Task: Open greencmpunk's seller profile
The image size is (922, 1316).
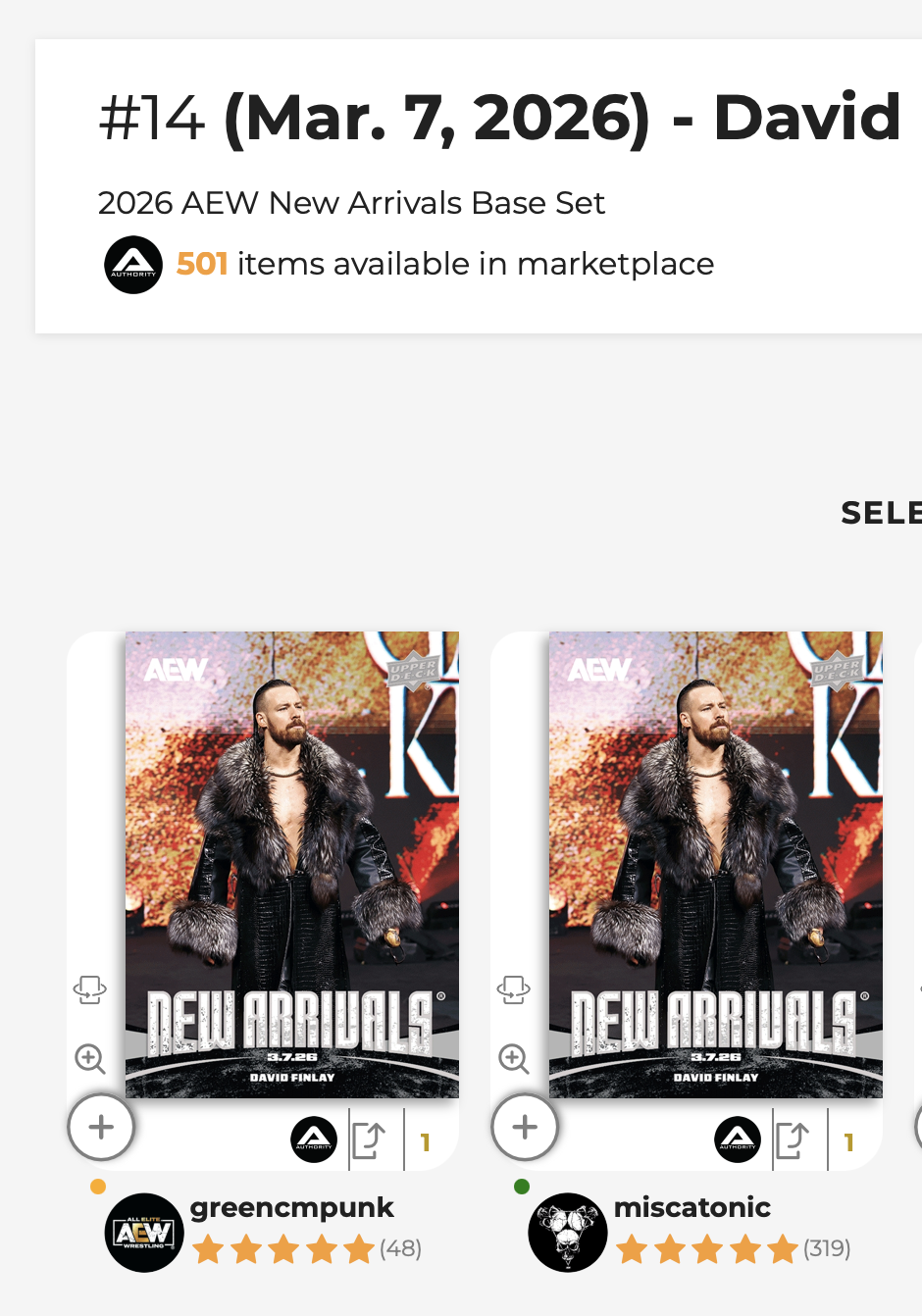Action: (291, 1208)
